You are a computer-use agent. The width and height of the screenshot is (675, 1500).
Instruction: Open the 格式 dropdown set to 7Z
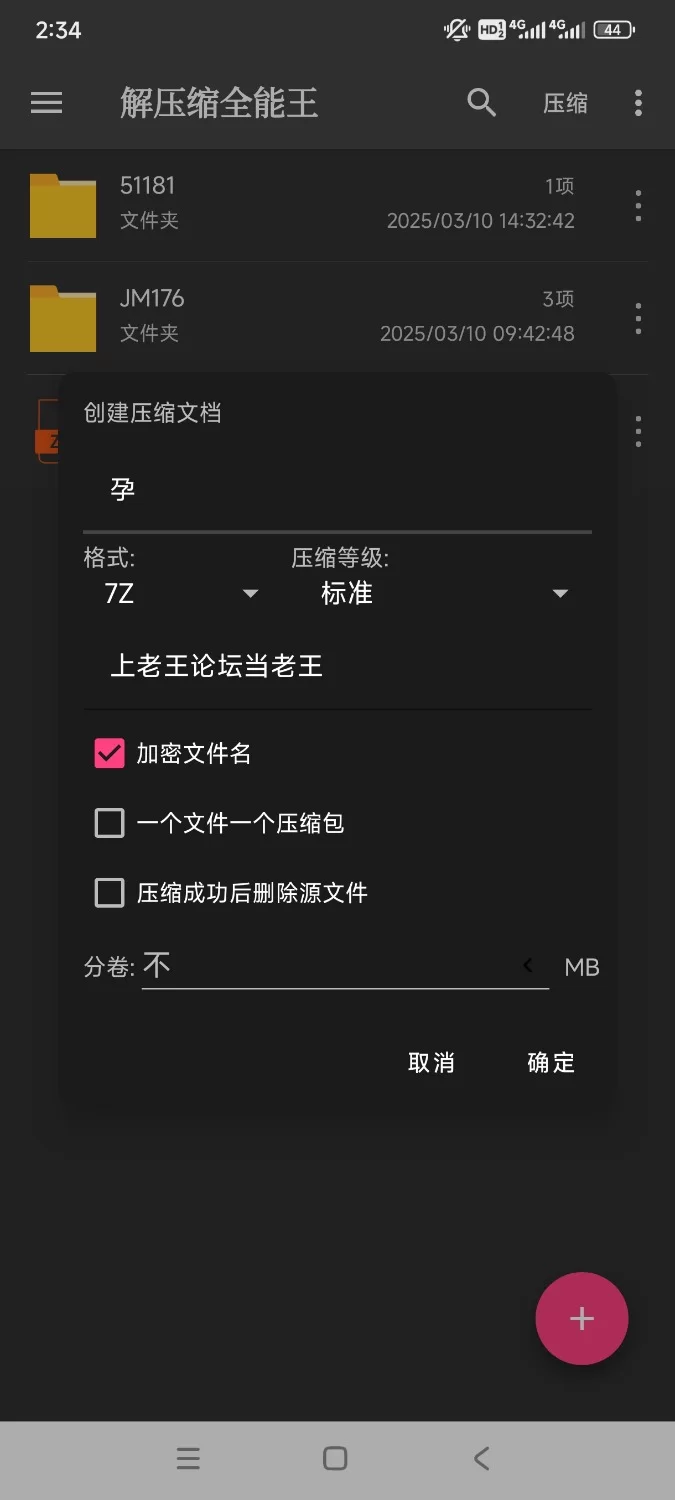[178, 594]
